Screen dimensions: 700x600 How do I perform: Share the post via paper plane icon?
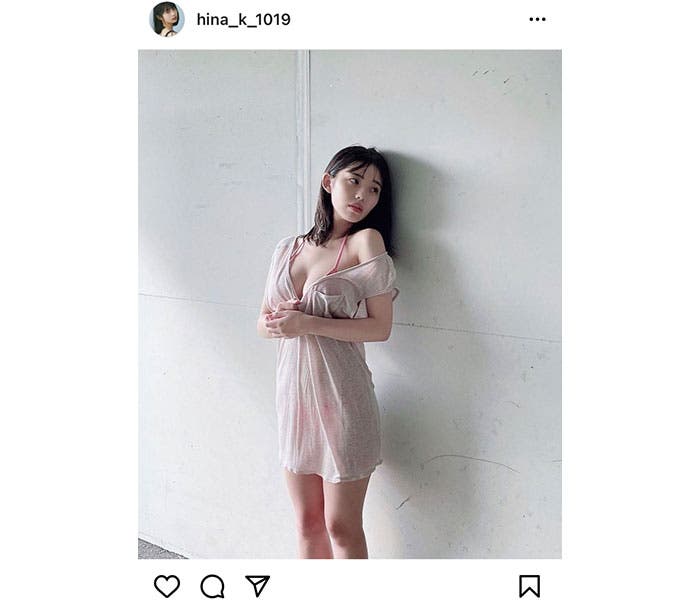tap(257, 586)
